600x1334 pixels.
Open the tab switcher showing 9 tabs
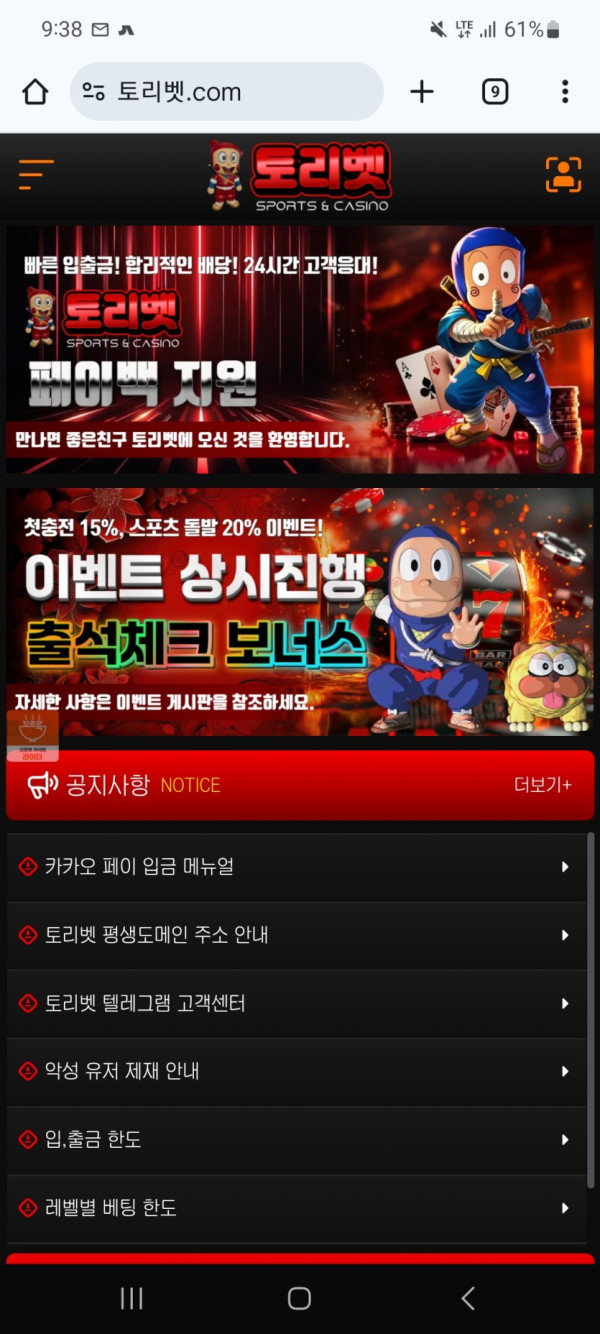tap(494, 92)
